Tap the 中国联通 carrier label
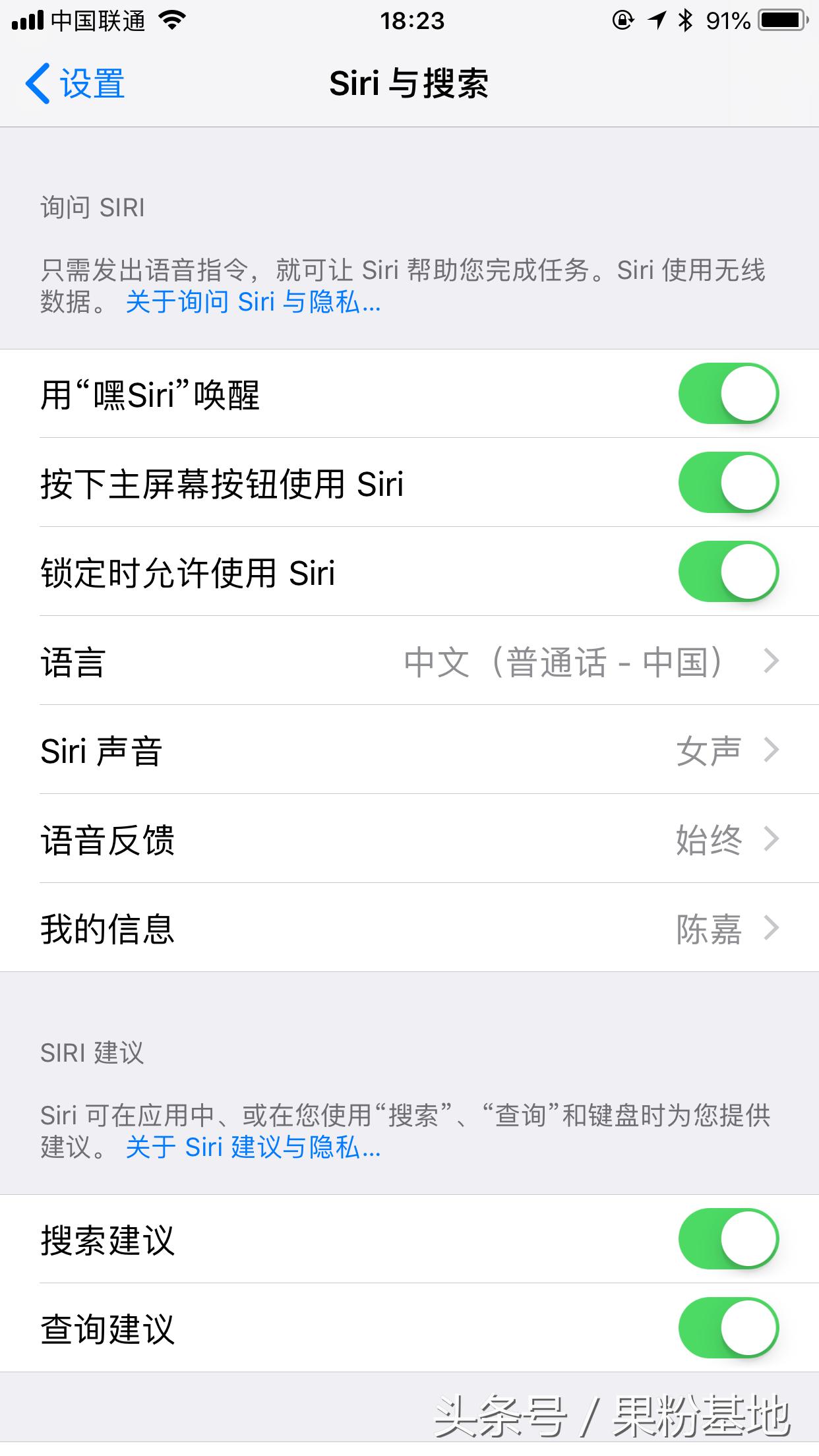819x1456 pixels. tap(99, 20)
